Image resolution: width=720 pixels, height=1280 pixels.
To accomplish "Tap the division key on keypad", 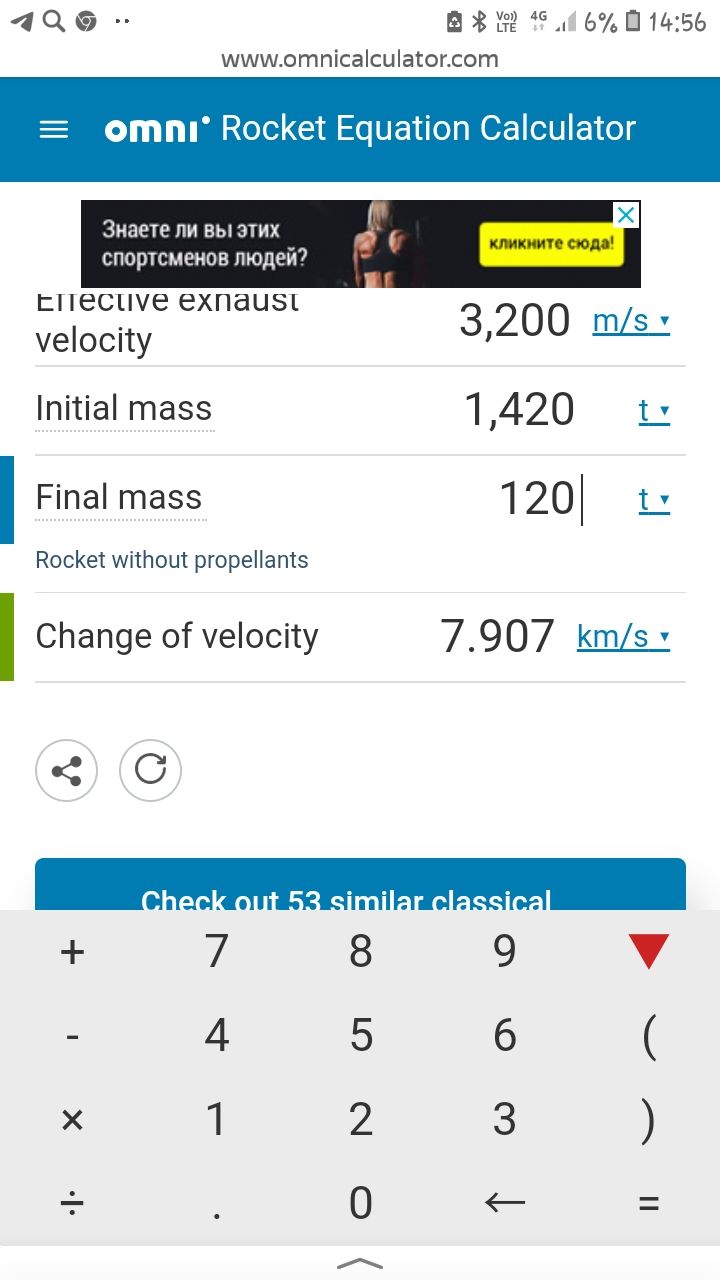I will click(x=72, y=1204).
